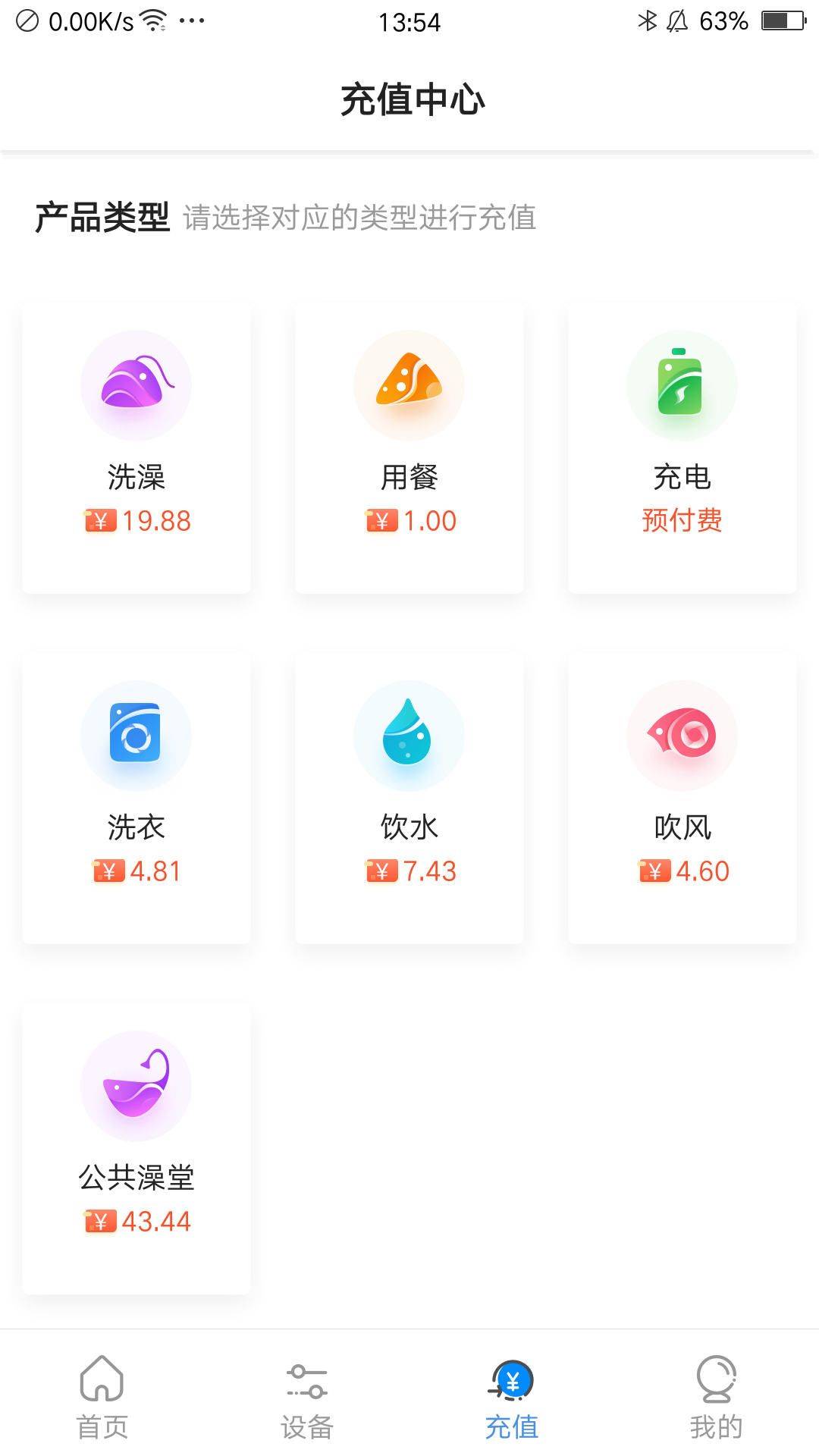Open the 洗澡 recharge card
This screenshot has width=819, height=1456.
[x=136, y=447]
